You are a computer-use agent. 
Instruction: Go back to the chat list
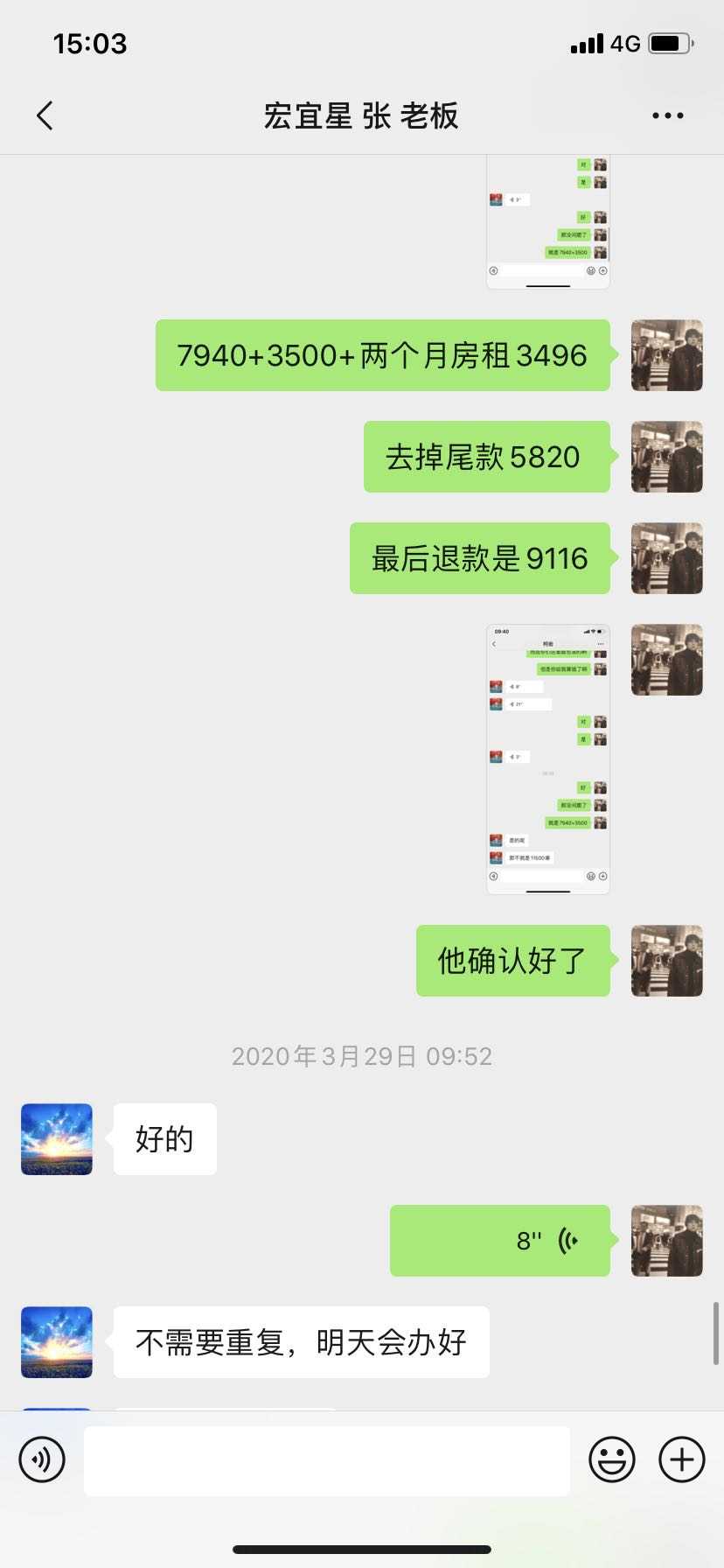click(x=45, y=115)
